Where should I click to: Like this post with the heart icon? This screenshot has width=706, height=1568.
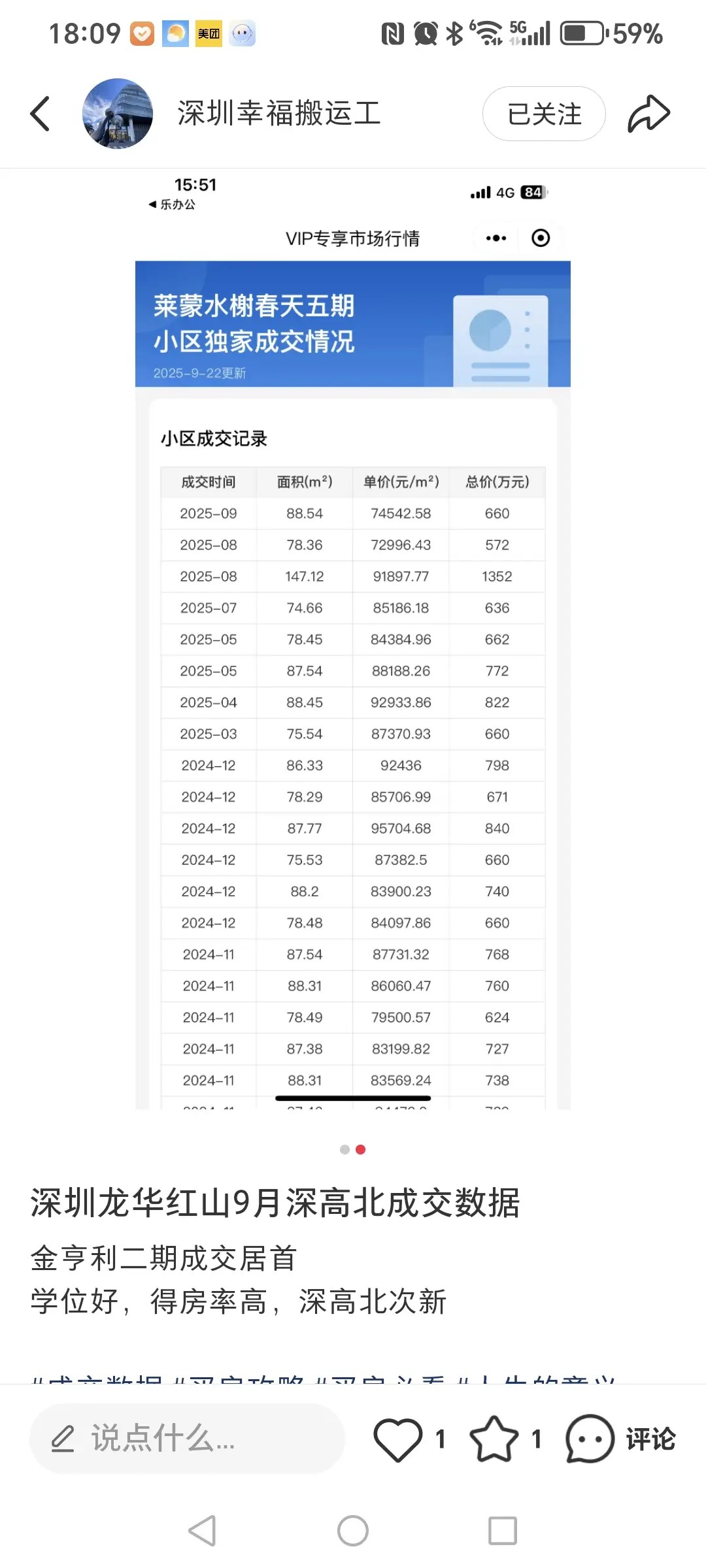(397, 1439)
